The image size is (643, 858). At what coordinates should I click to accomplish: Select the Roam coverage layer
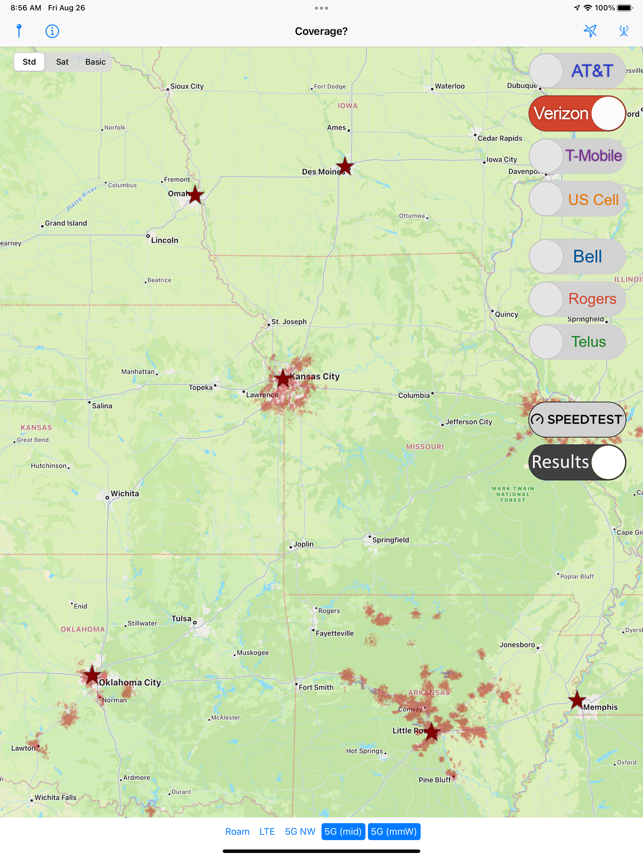[237, 832]
